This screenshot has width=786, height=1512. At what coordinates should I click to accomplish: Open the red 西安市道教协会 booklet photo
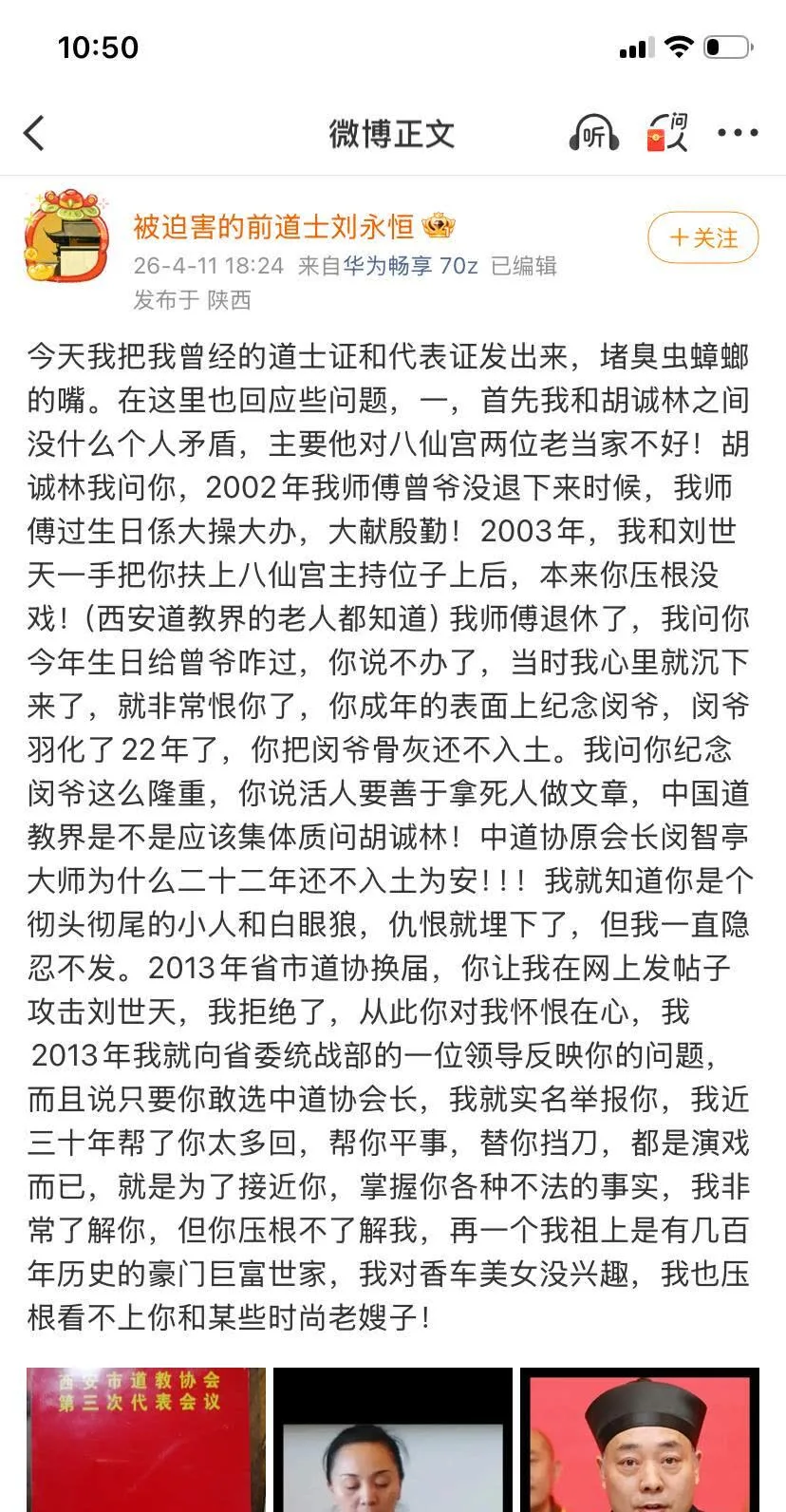[146, 1440]
